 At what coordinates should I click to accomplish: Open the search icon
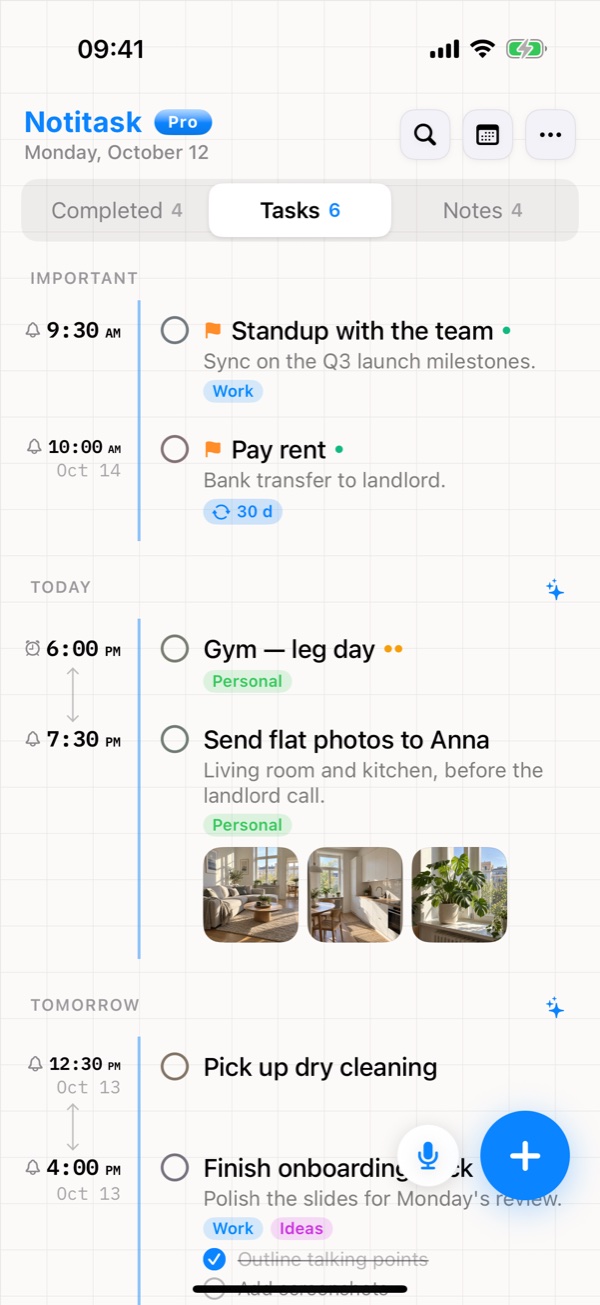pyautogui.click(x=425, y=135)
